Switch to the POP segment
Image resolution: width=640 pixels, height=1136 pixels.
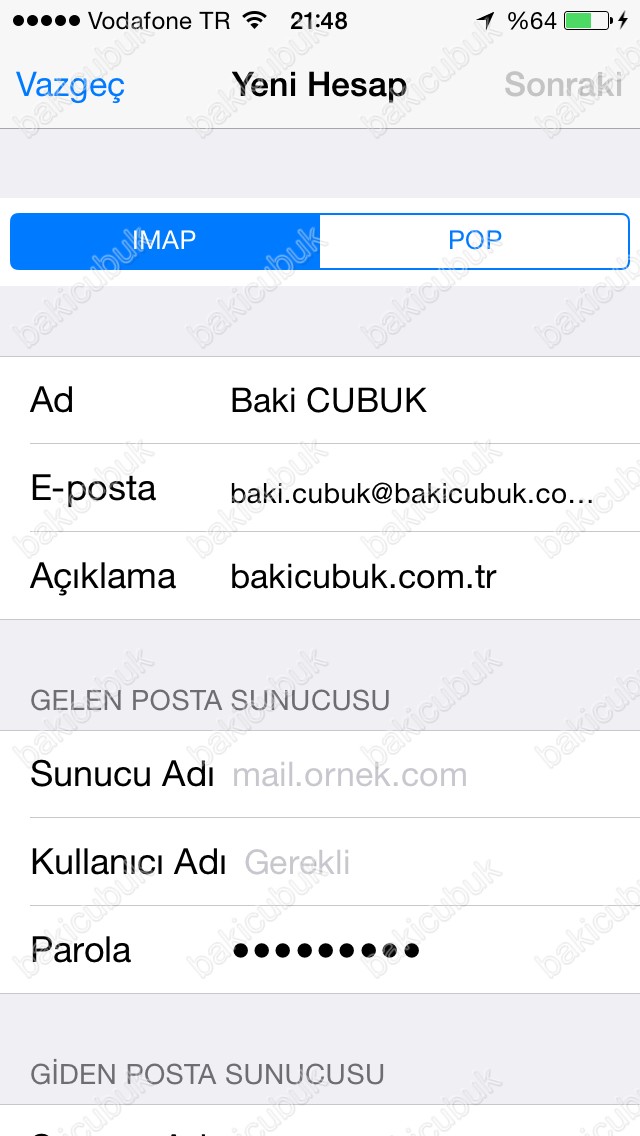click(x=474, y=241)
